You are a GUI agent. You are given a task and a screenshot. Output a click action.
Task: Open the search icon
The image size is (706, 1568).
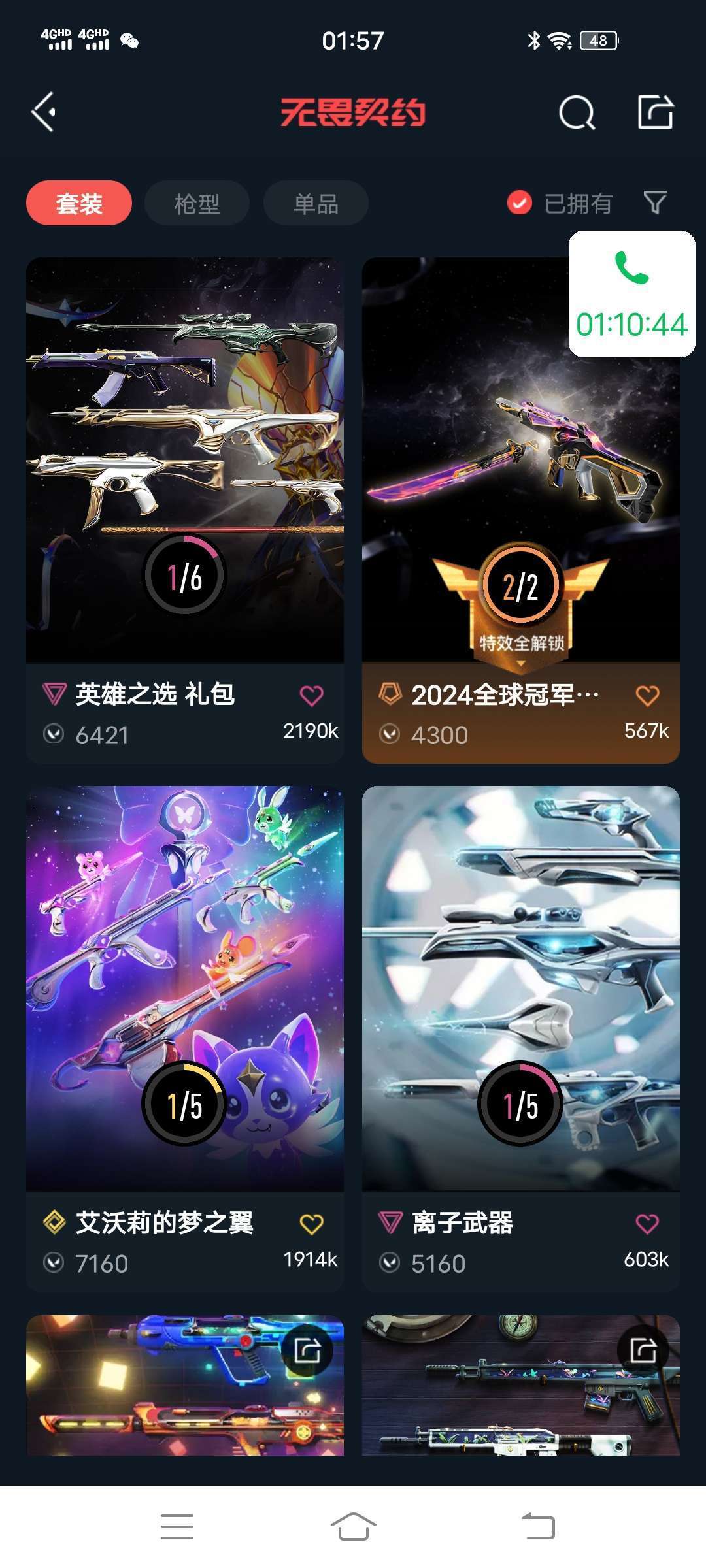(x=577, y=113)
